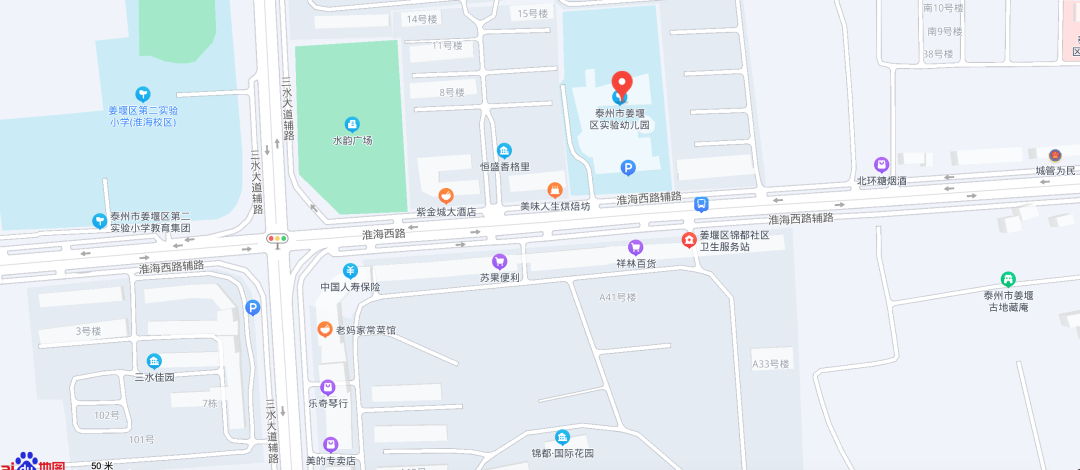Tap the 姜堰区第二实验小学(淮海校区) marker
Screen dimensions: 1080x470
(x=143, y=94)
